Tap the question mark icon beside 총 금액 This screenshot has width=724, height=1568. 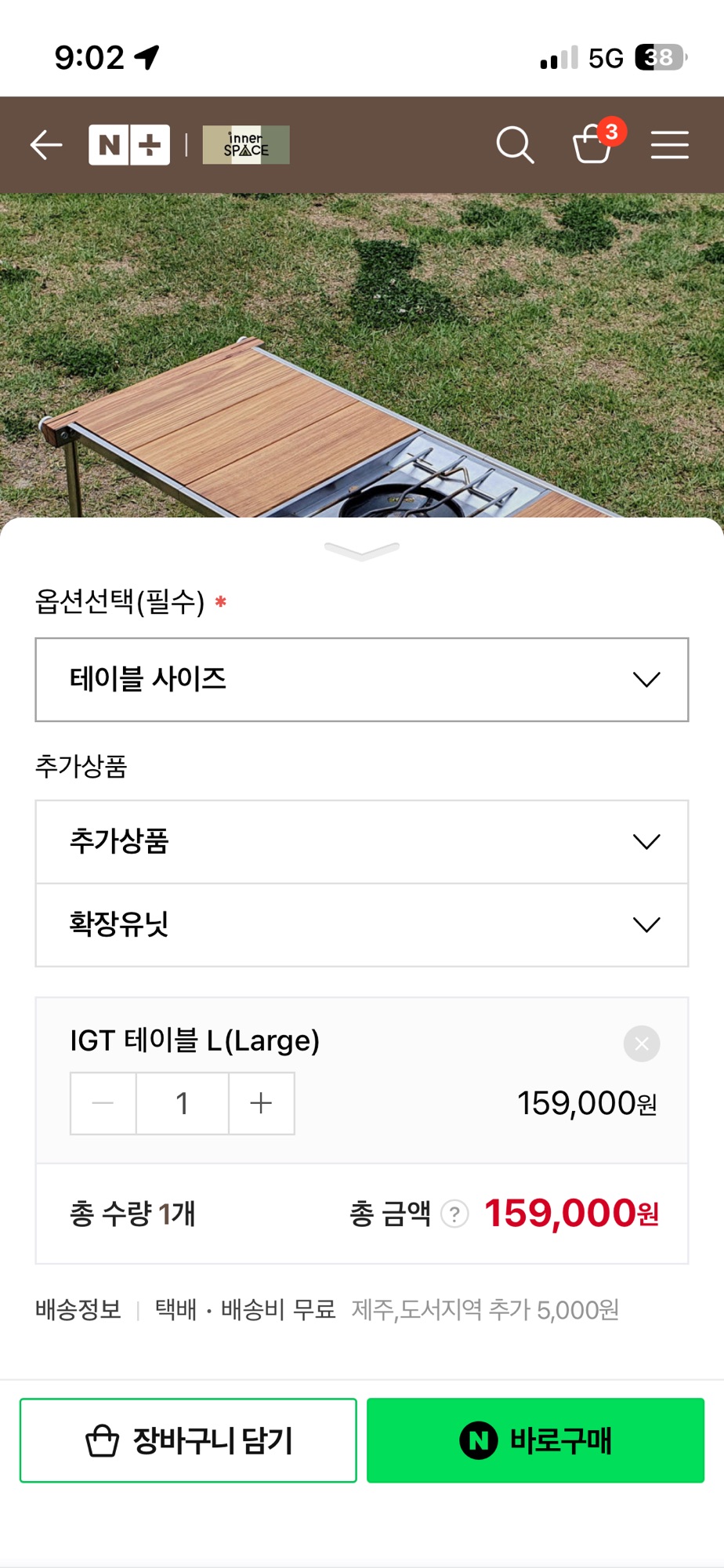(453, 1214)
